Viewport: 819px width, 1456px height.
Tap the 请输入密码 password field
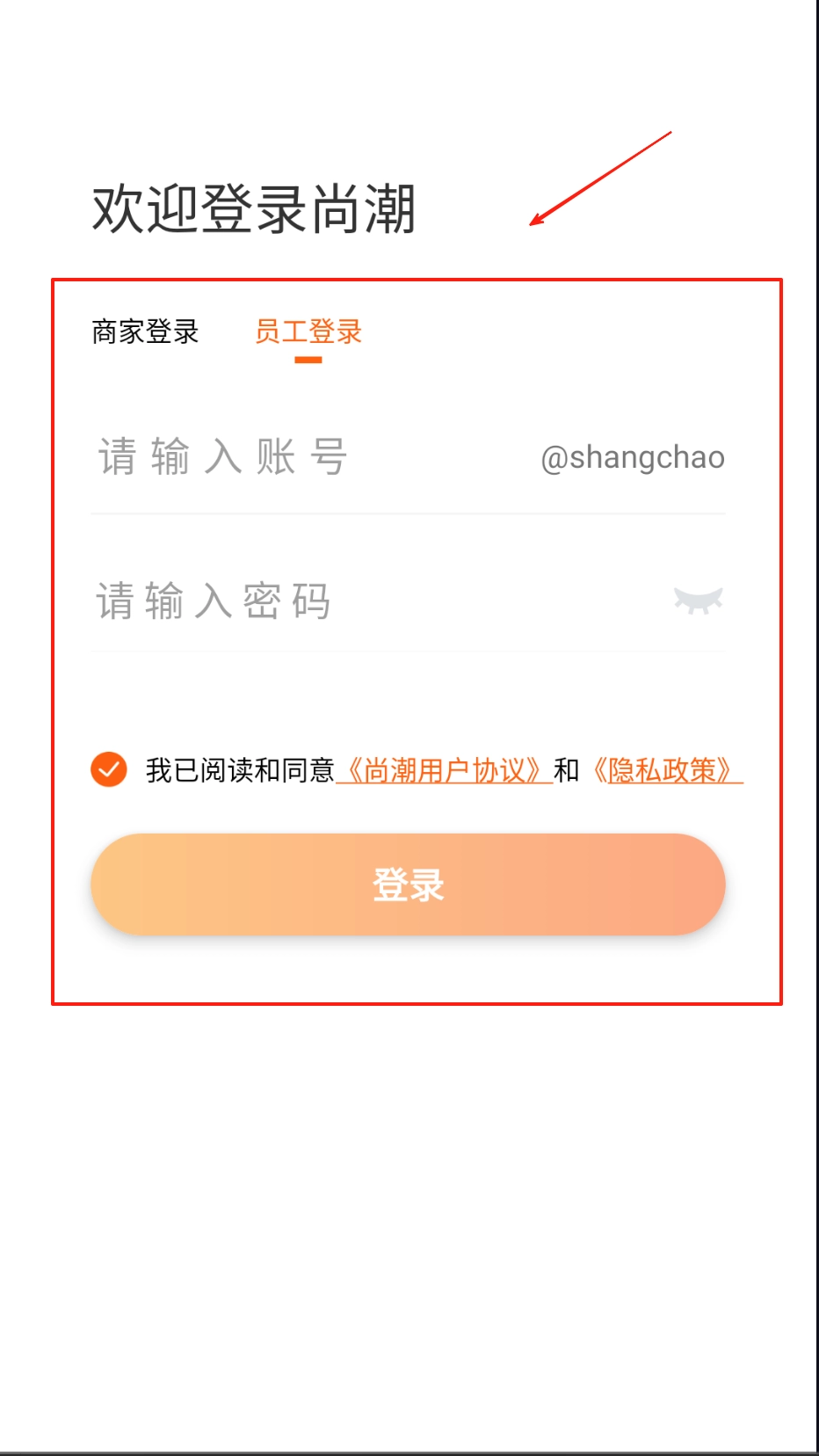[x=352, y=601]
